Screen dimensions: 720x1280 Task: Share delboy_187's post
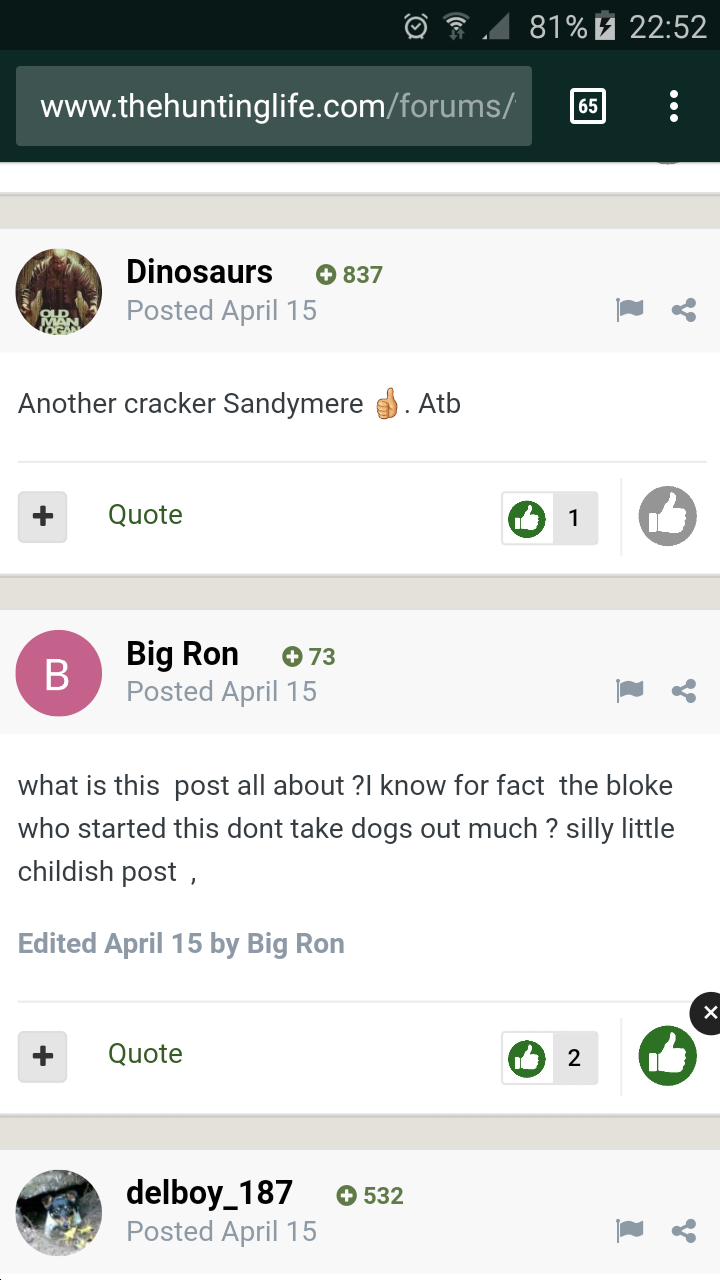684,1231
